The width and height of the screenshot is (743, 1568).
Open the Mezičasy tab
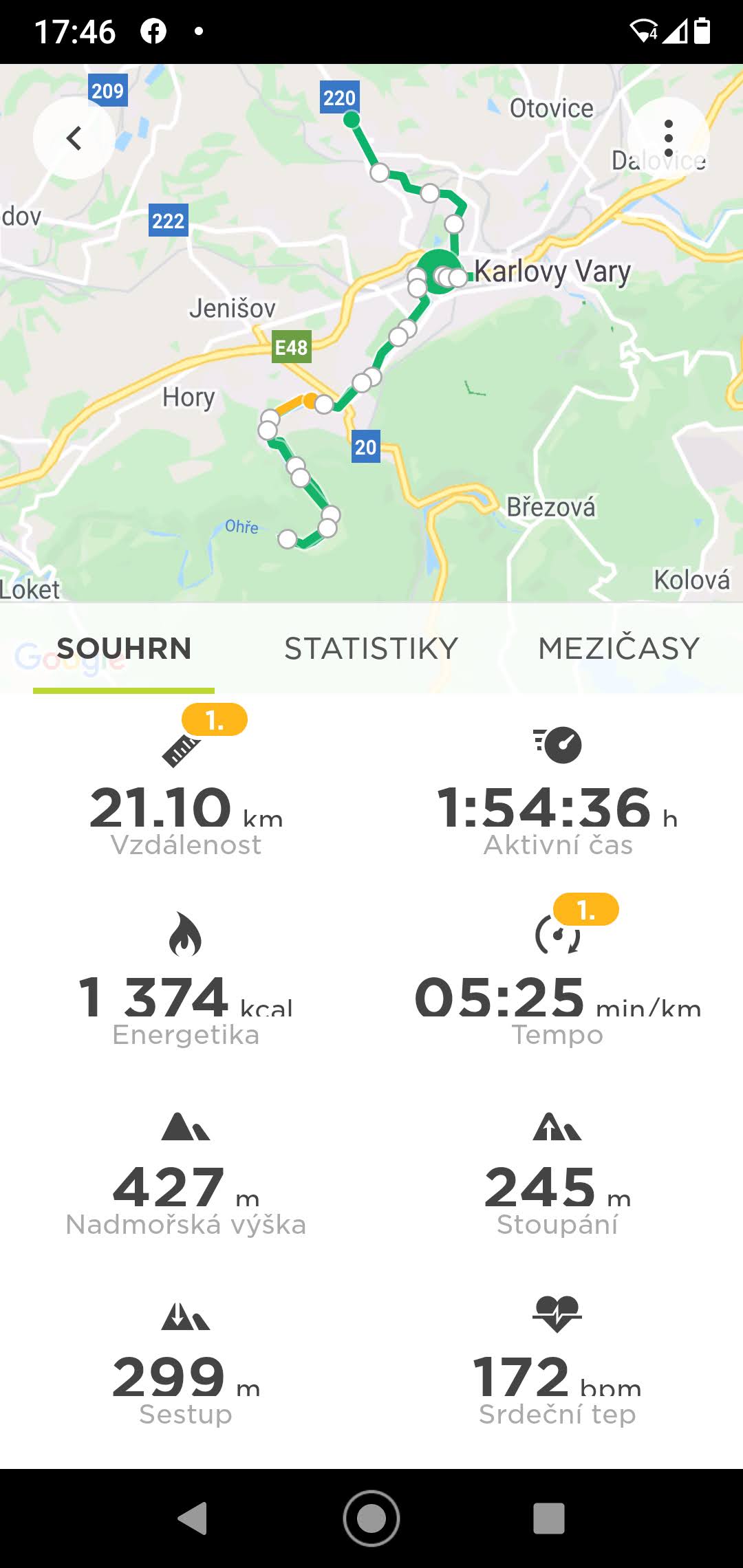[619, 649]
